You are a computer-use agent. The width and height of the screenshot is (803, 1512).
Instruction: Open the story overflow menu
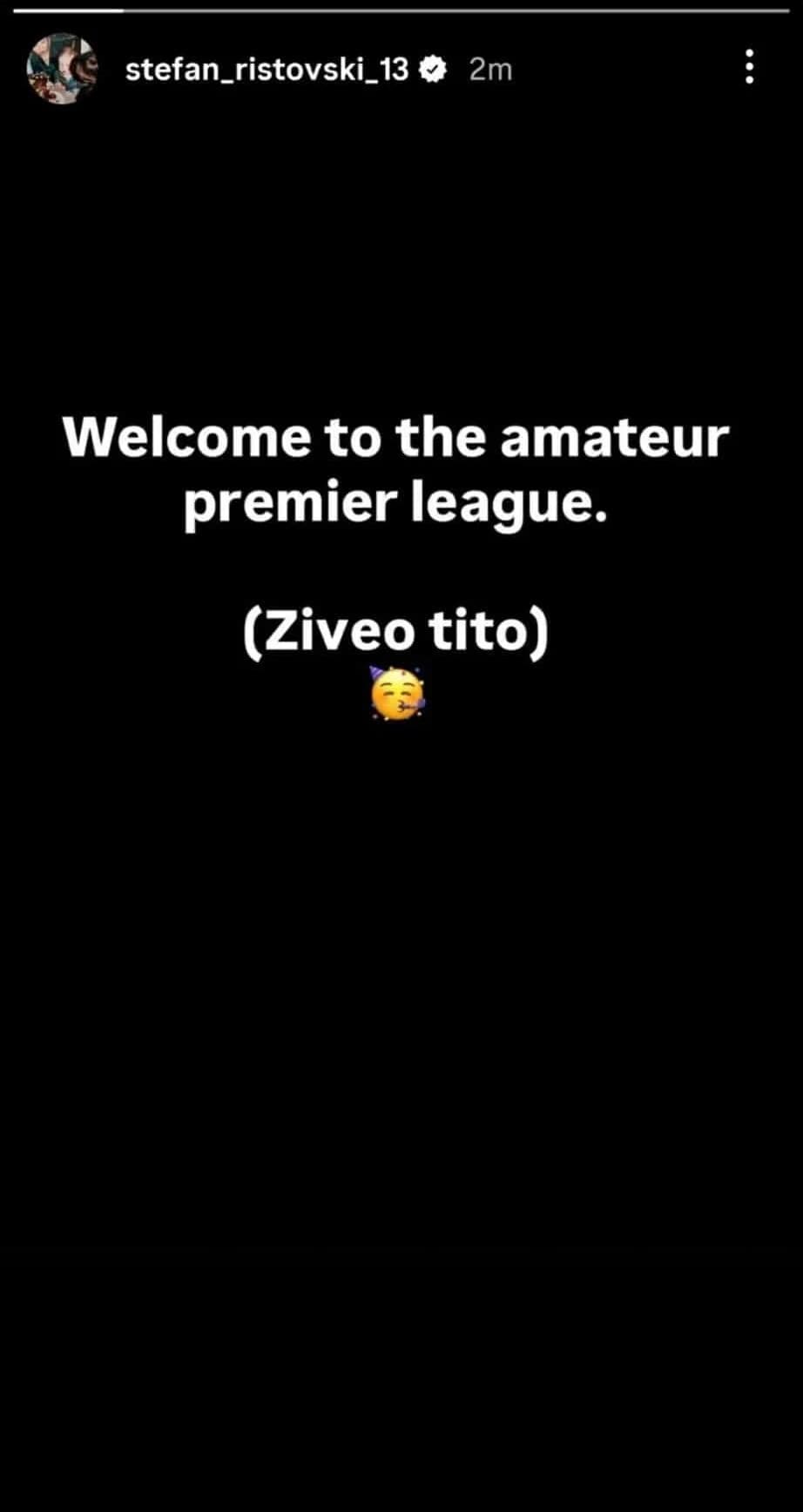pyautogui.click(x=749, y=67)
